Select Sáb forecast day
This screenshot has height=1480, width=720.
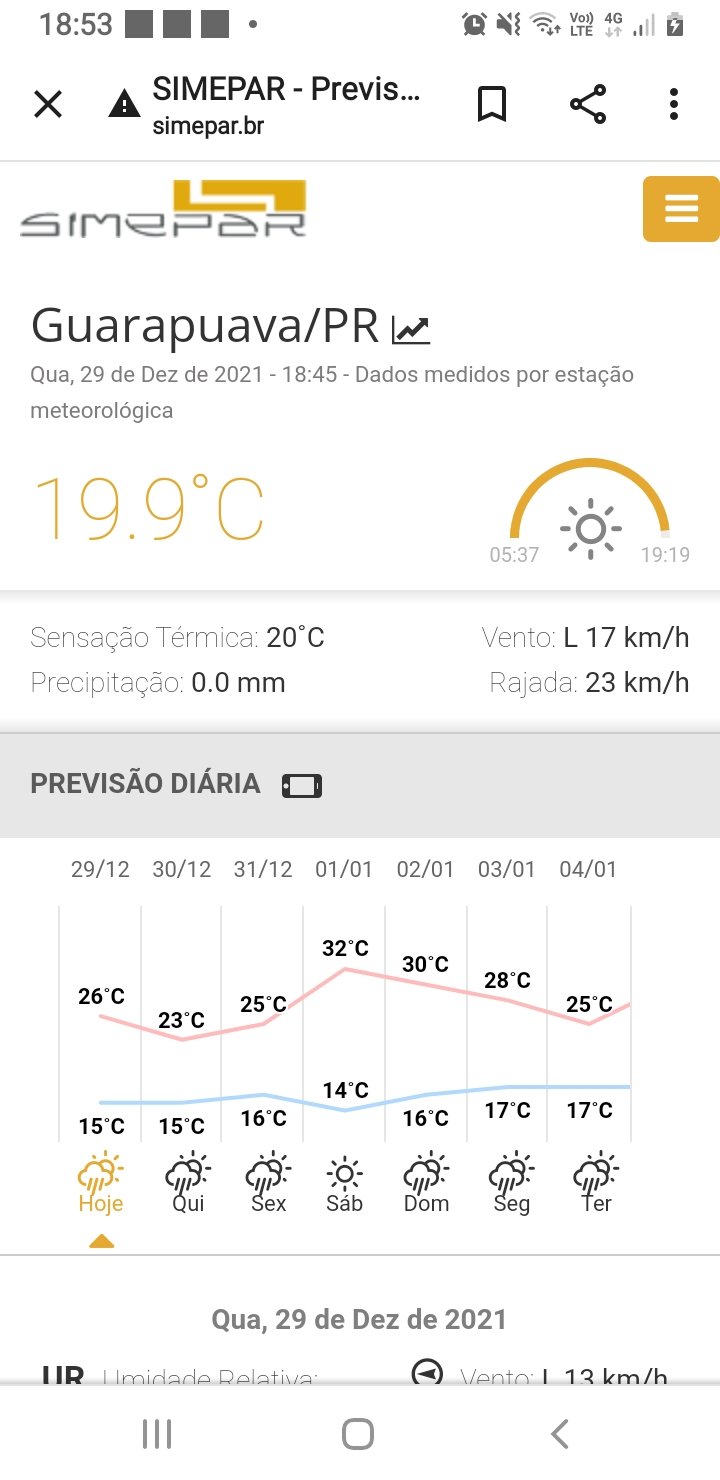pos(345,1183)
